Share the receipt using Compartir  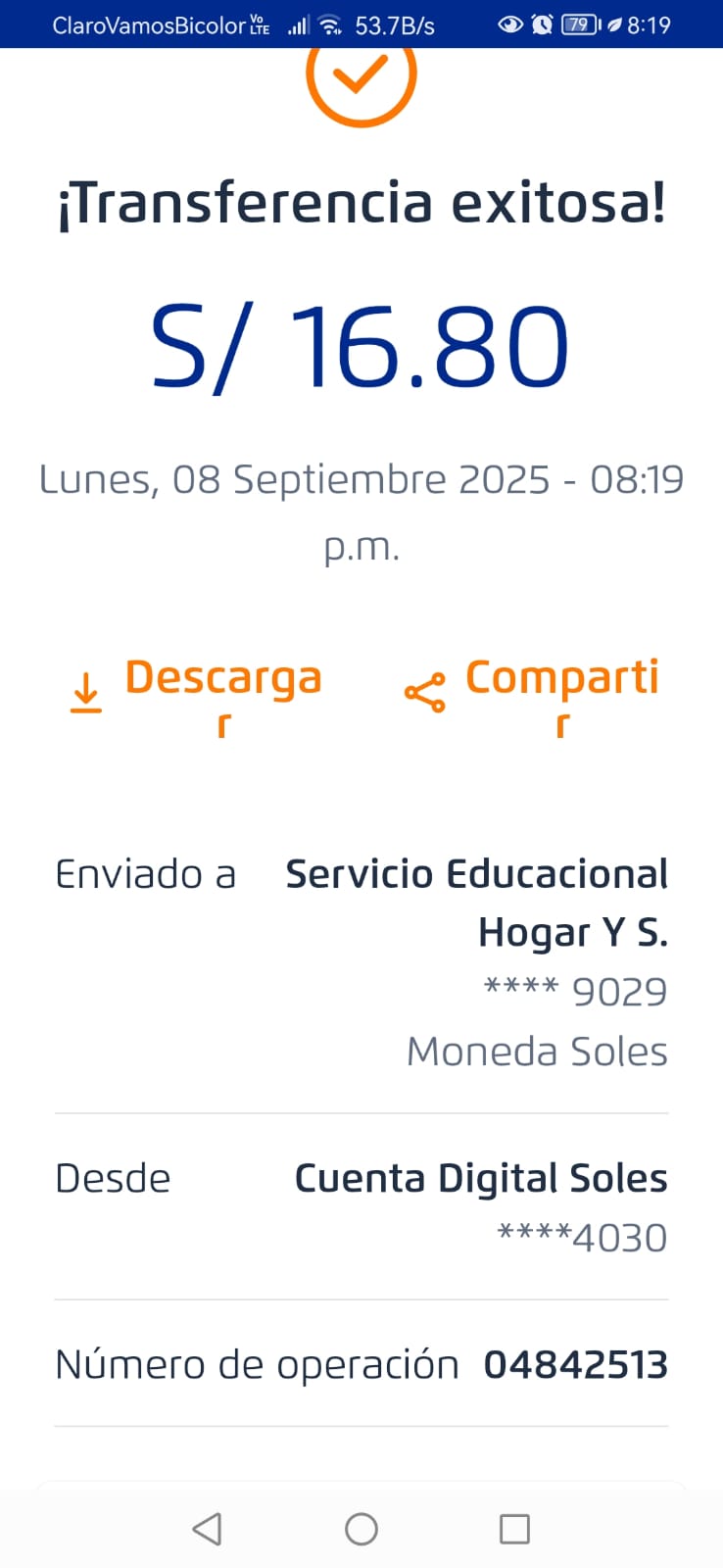(x=533, y=693)
